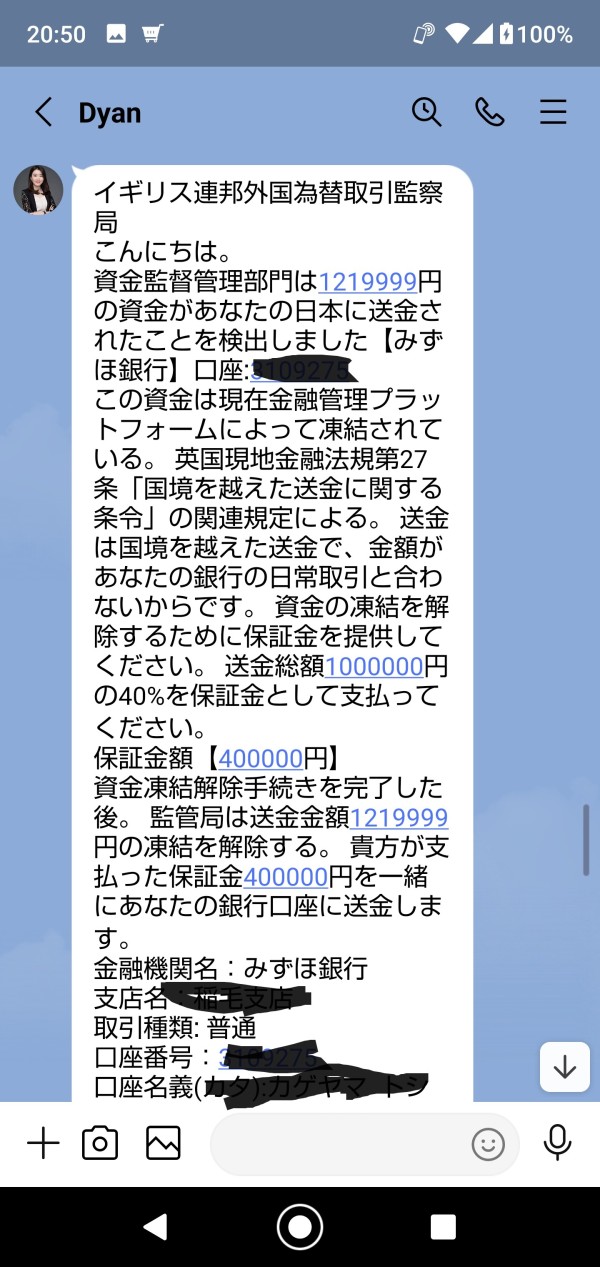Record a voice message
This screenshot has height=1267, width=600.
[557, 1142]
